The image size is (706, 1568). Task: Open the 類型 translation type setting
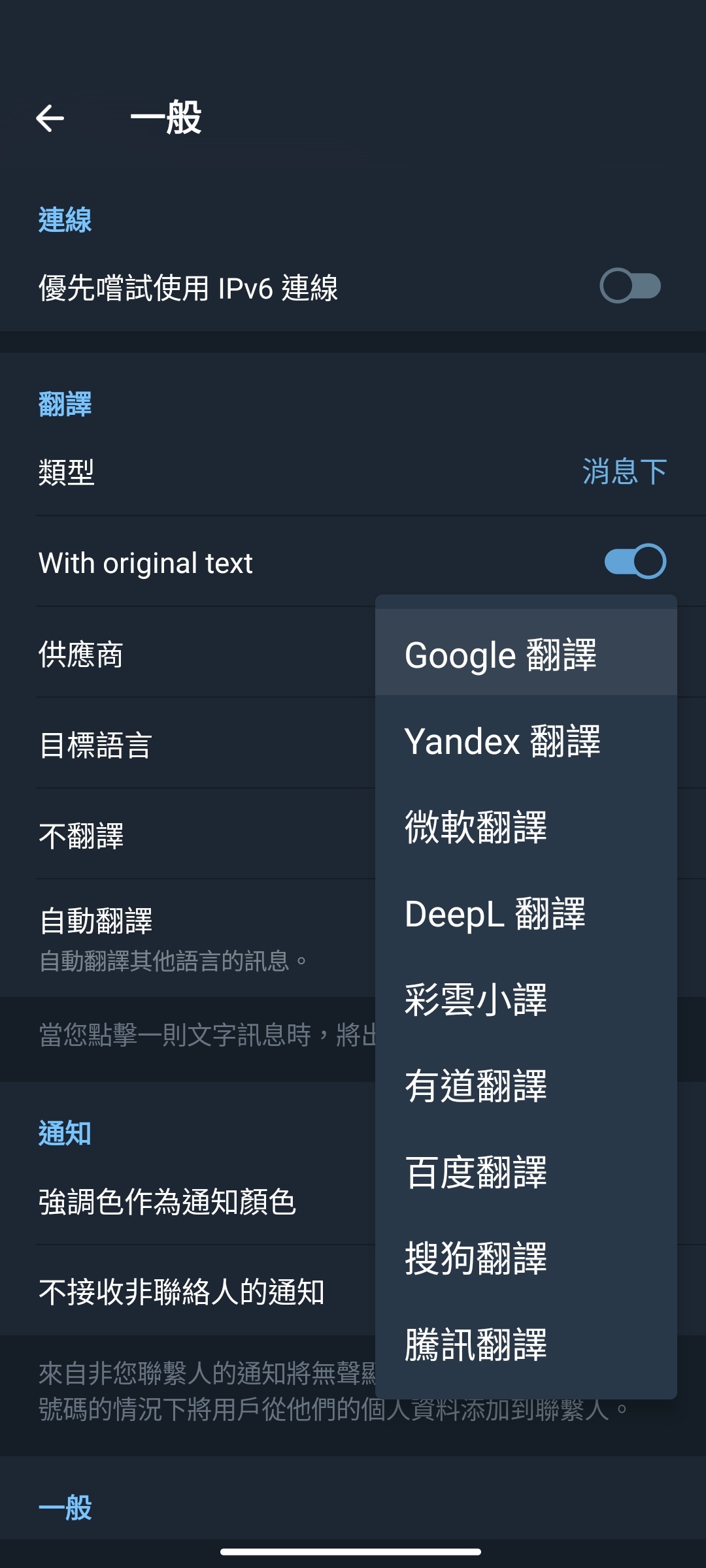(x=353, y=471)
